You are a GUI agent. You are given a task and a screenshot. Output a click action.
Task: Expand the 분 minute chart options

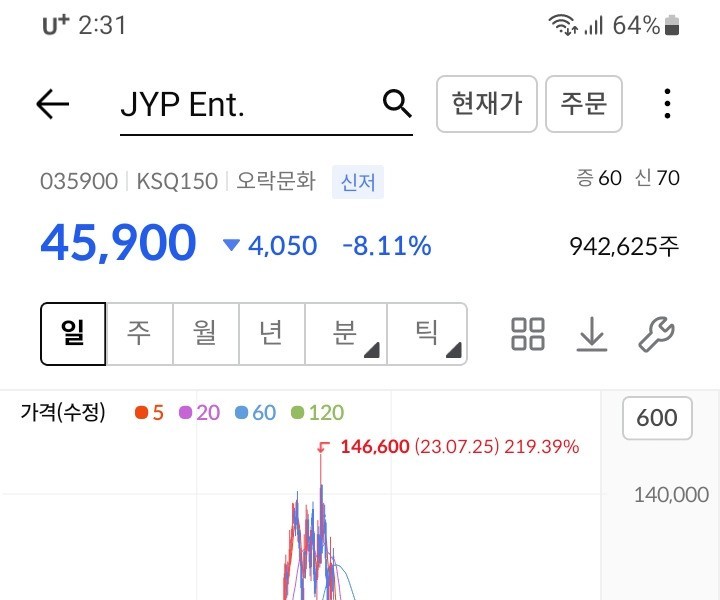coord(345,334)
